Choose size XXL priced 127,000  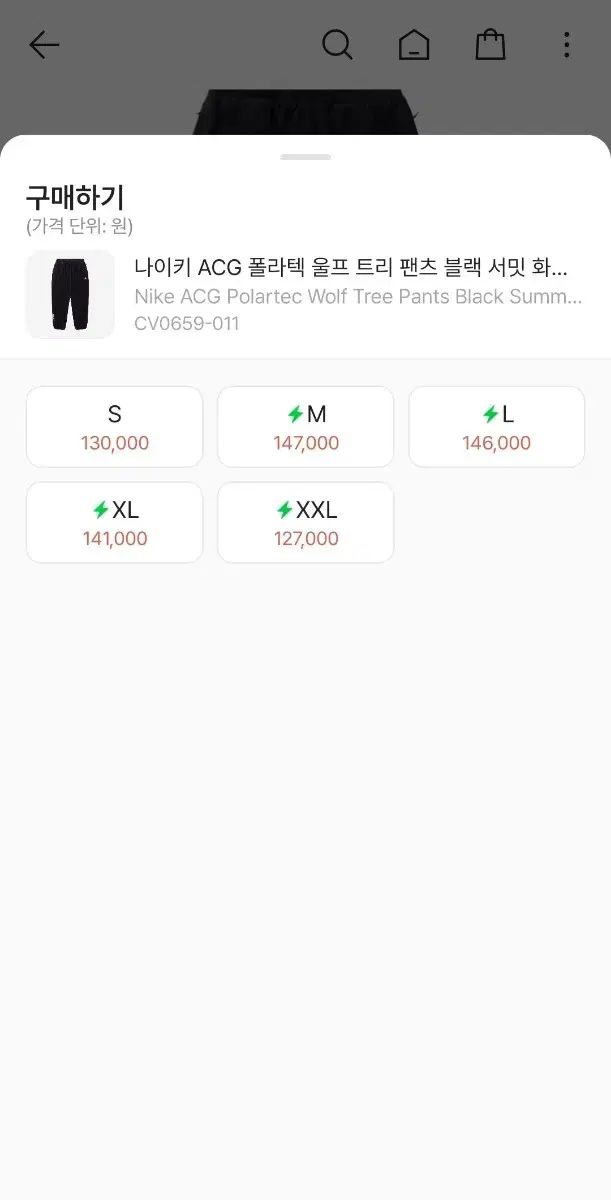(306, 523)
